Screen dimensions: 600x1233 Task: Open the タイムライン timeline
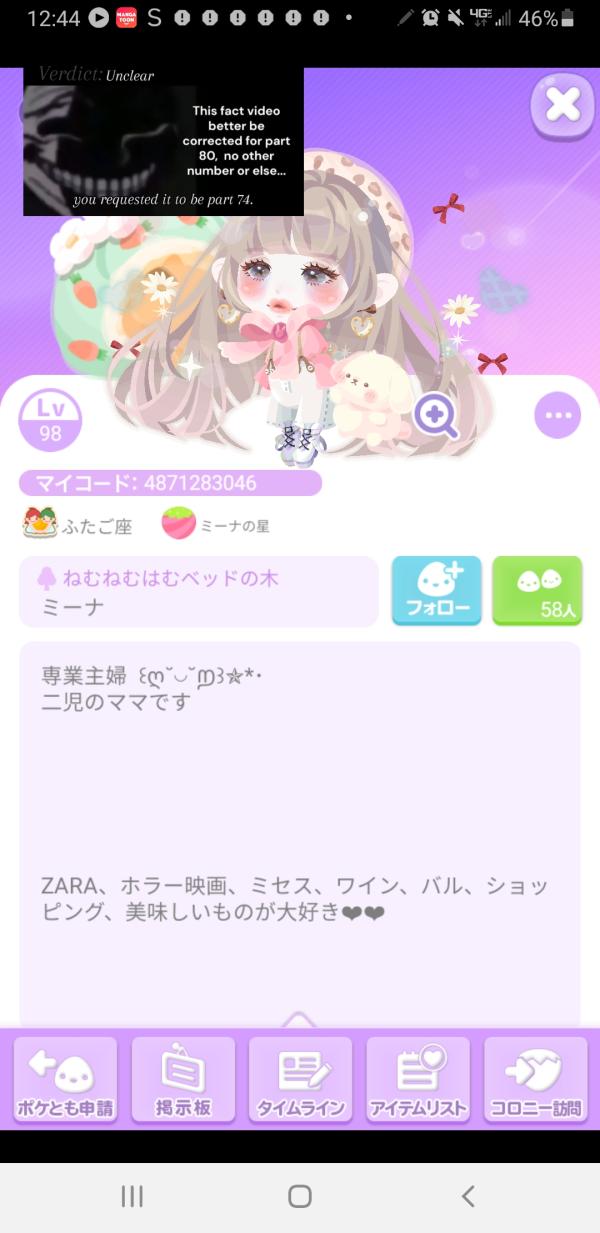coord(300,1079)
